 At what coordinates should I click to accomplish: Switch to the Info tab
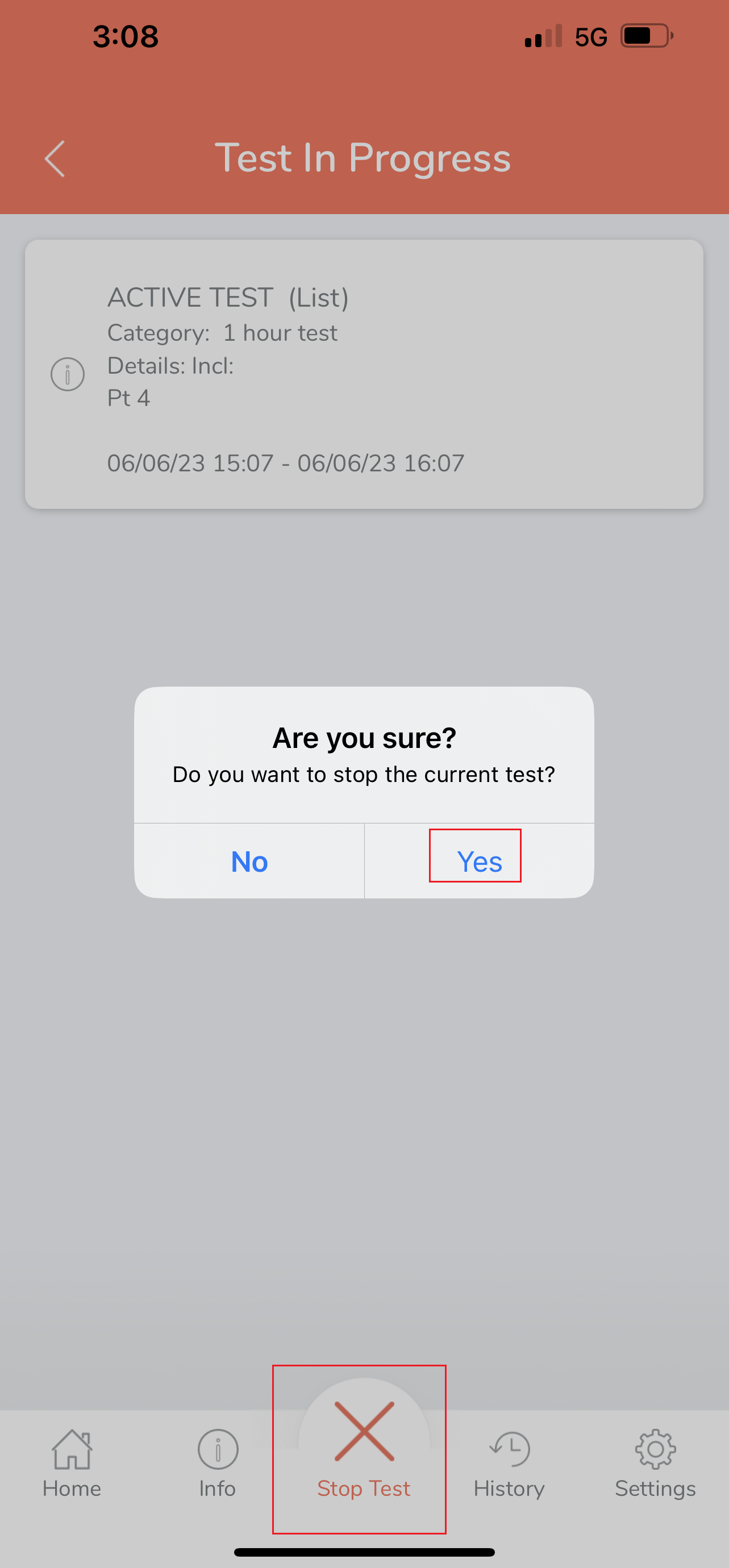(x=218, y=1463)
